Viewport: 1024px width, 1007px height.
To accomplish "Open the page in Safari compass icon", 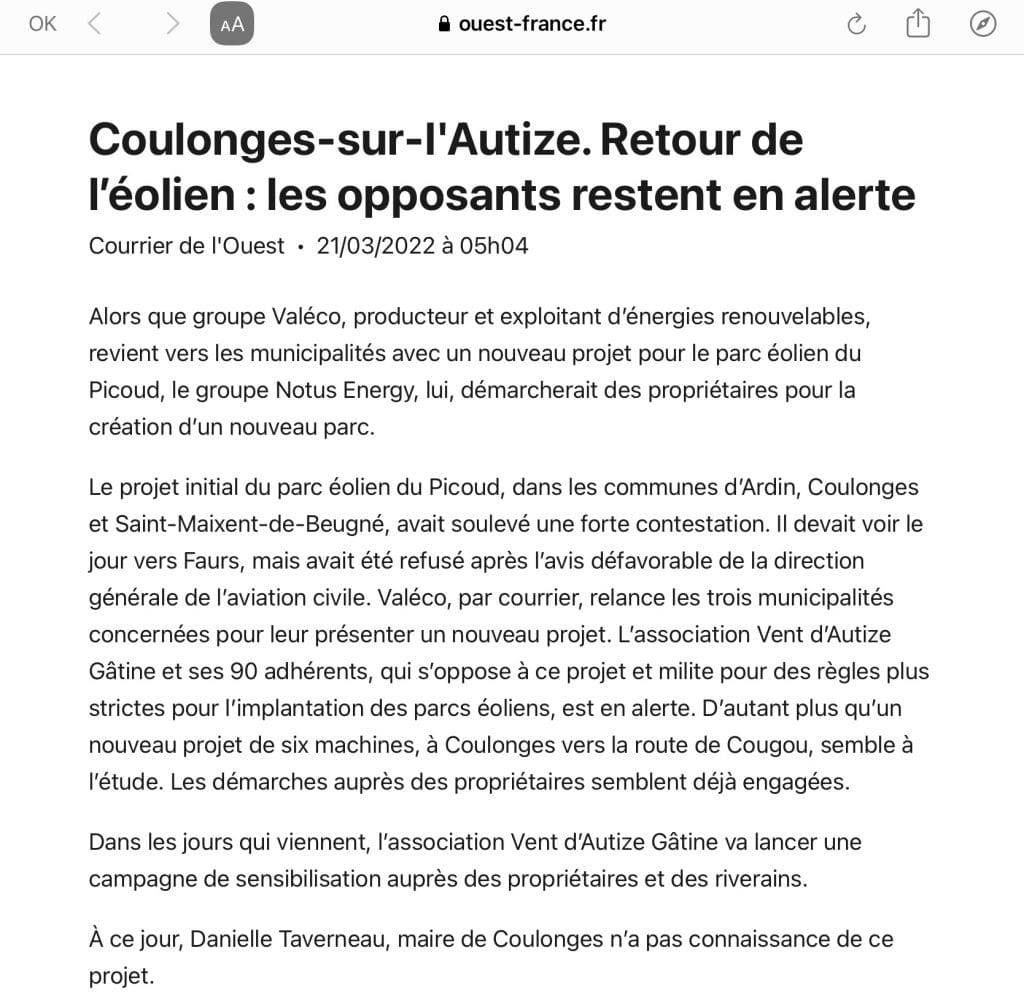I will tap(982, 24).
